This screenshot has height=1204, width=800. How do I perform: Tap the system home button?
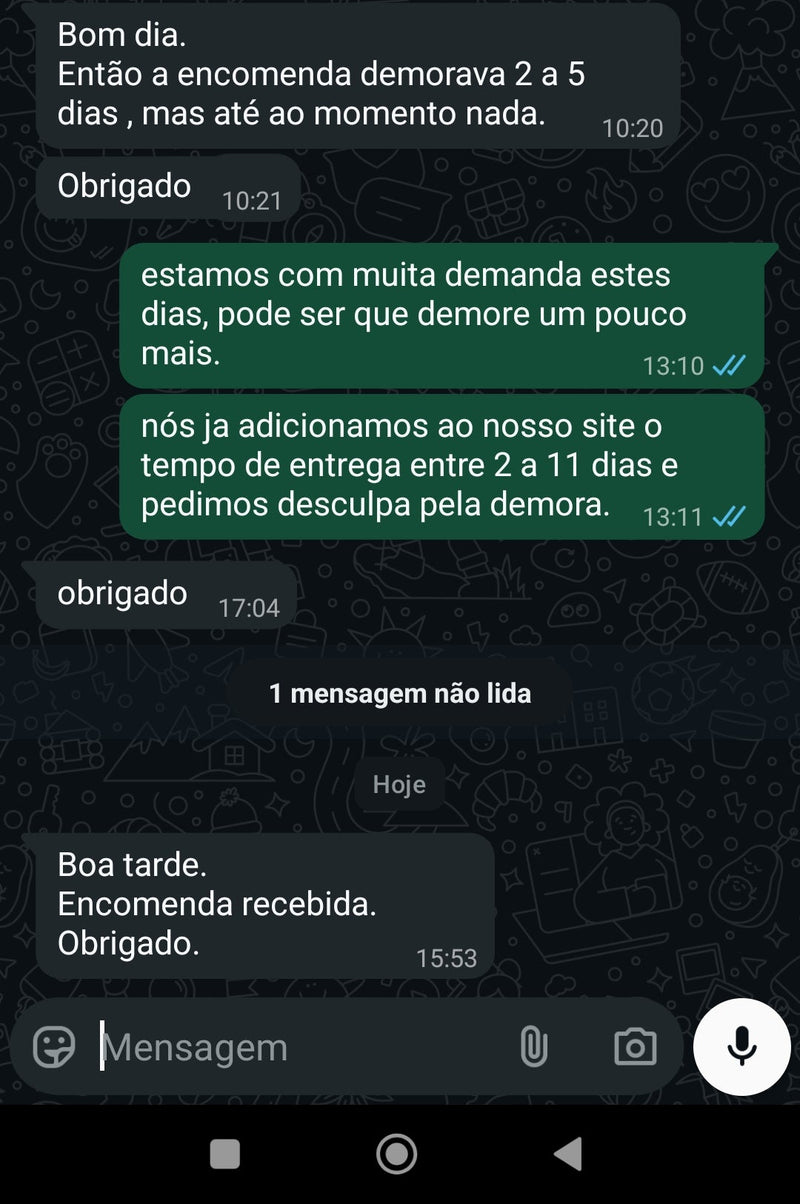click(397, 1154)
